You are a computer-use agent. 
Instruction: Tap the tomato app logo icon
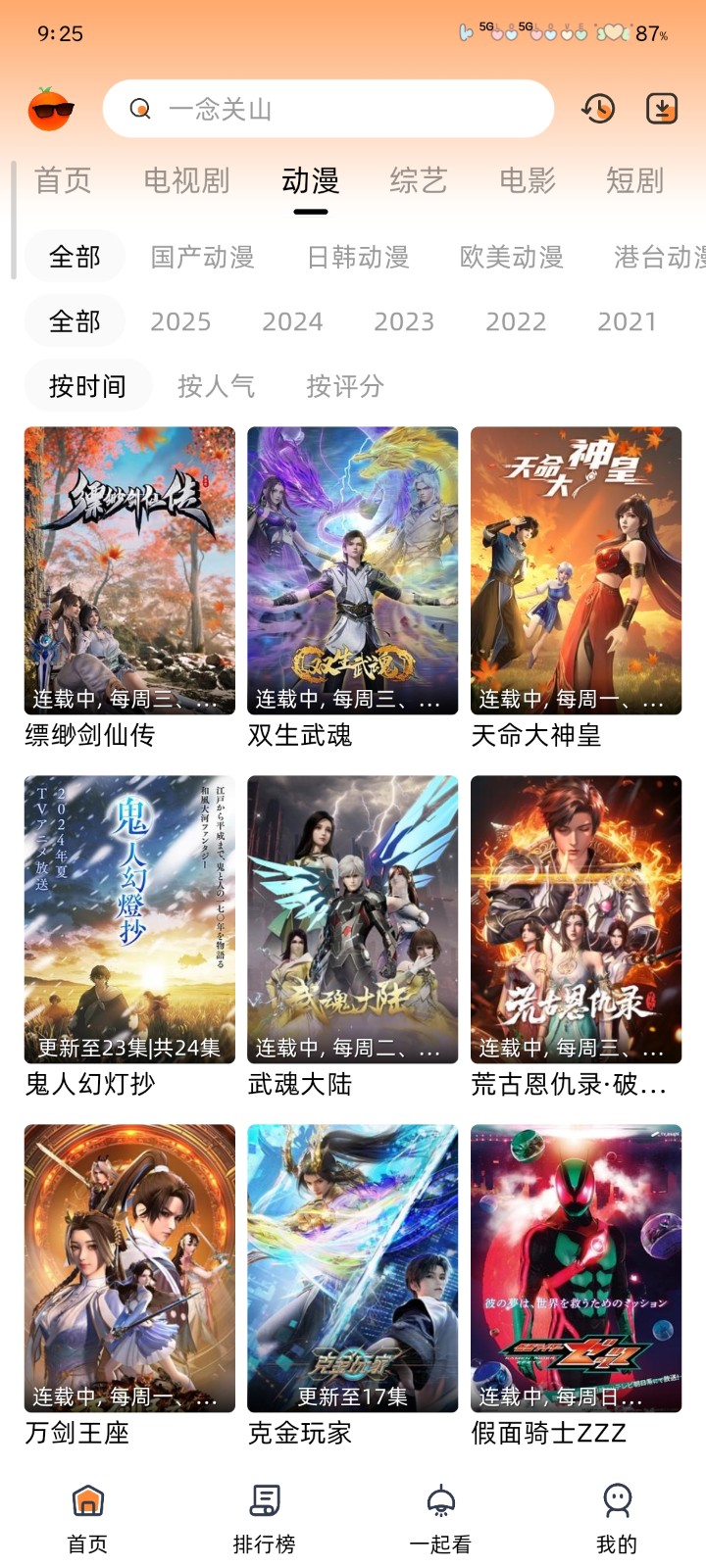pos(51,108)
